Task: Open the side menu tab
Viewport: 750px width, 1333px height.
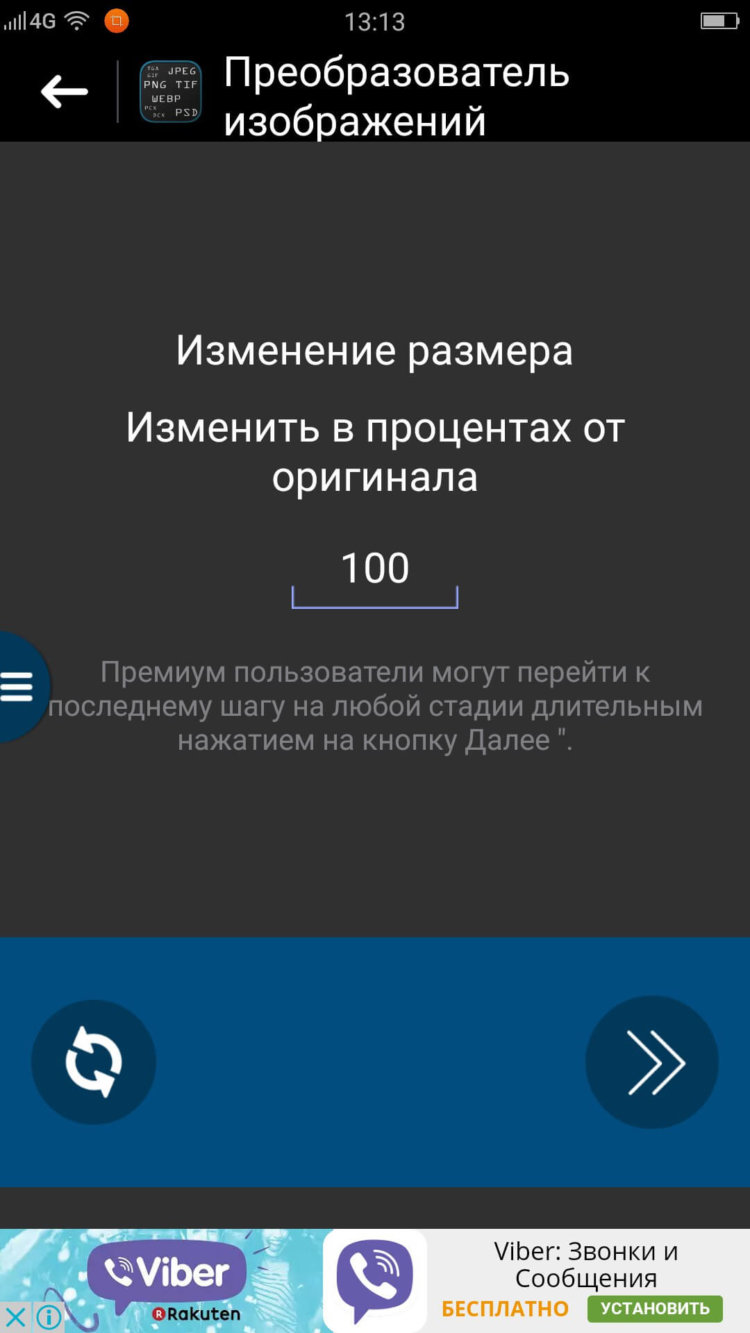Action: click(x=18, y=686)
